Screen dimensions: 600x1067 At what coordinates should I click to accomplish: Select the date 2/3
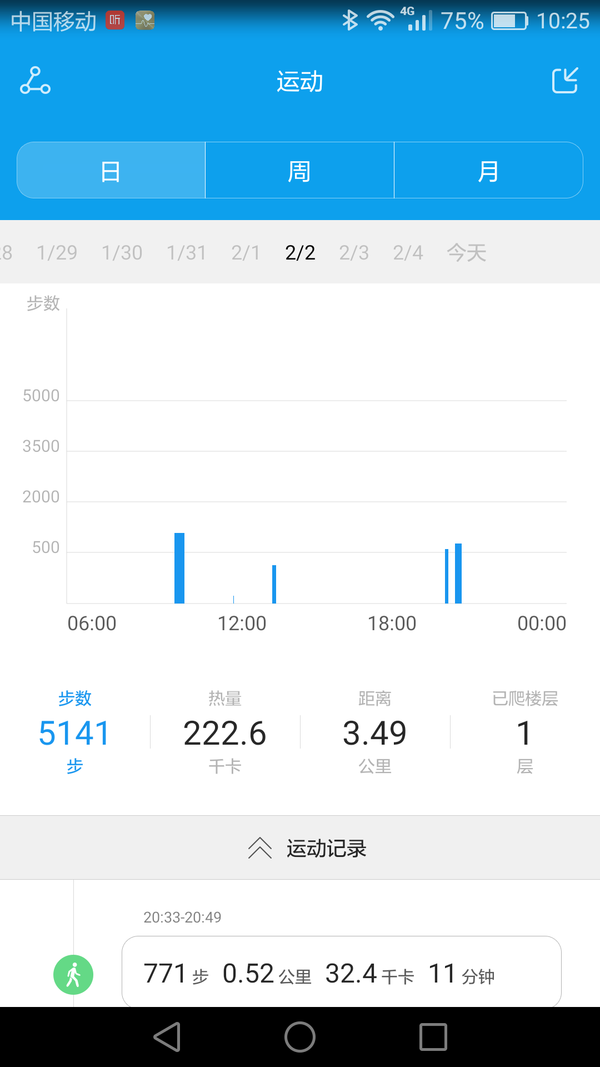click(354, 253)
